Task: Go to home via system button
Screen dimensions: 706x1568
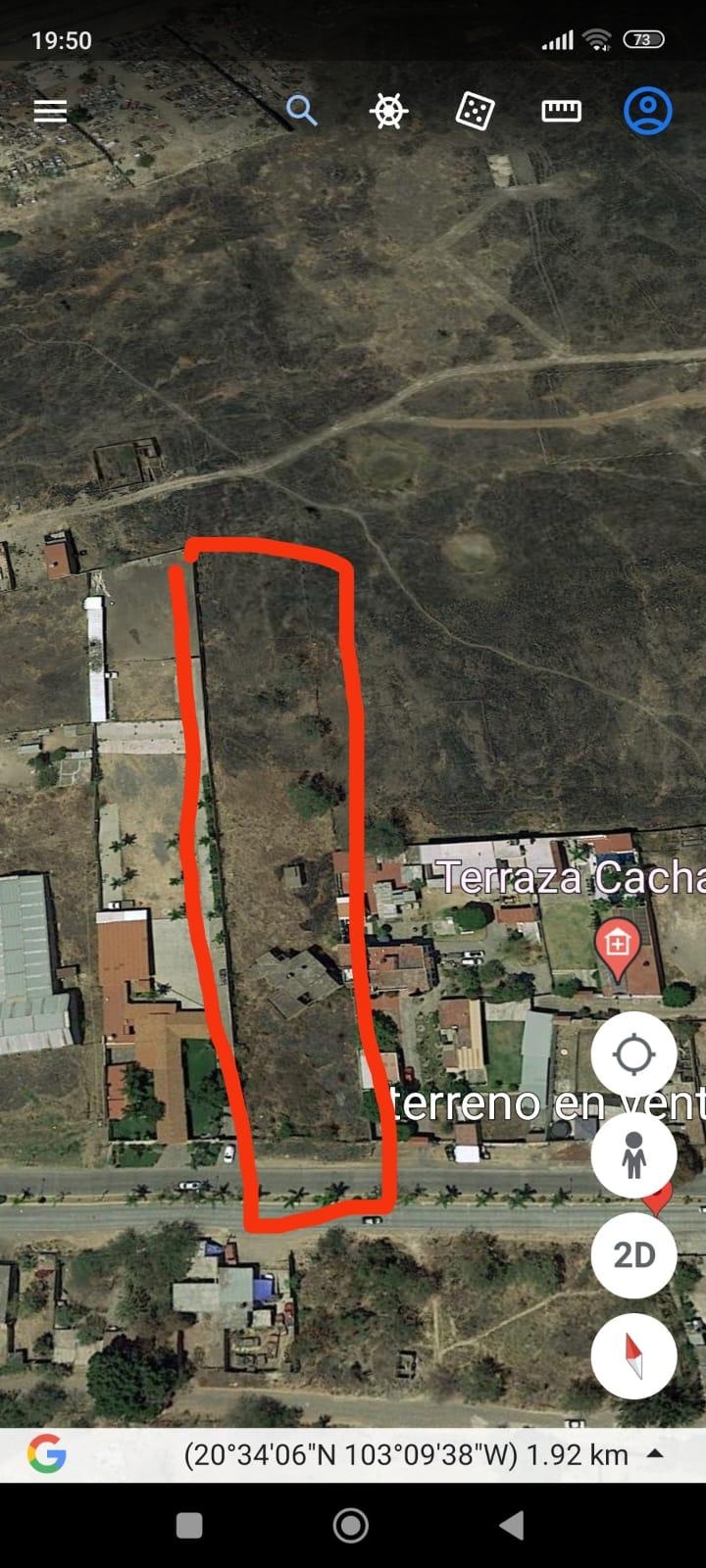Action: coord(351,1525)
